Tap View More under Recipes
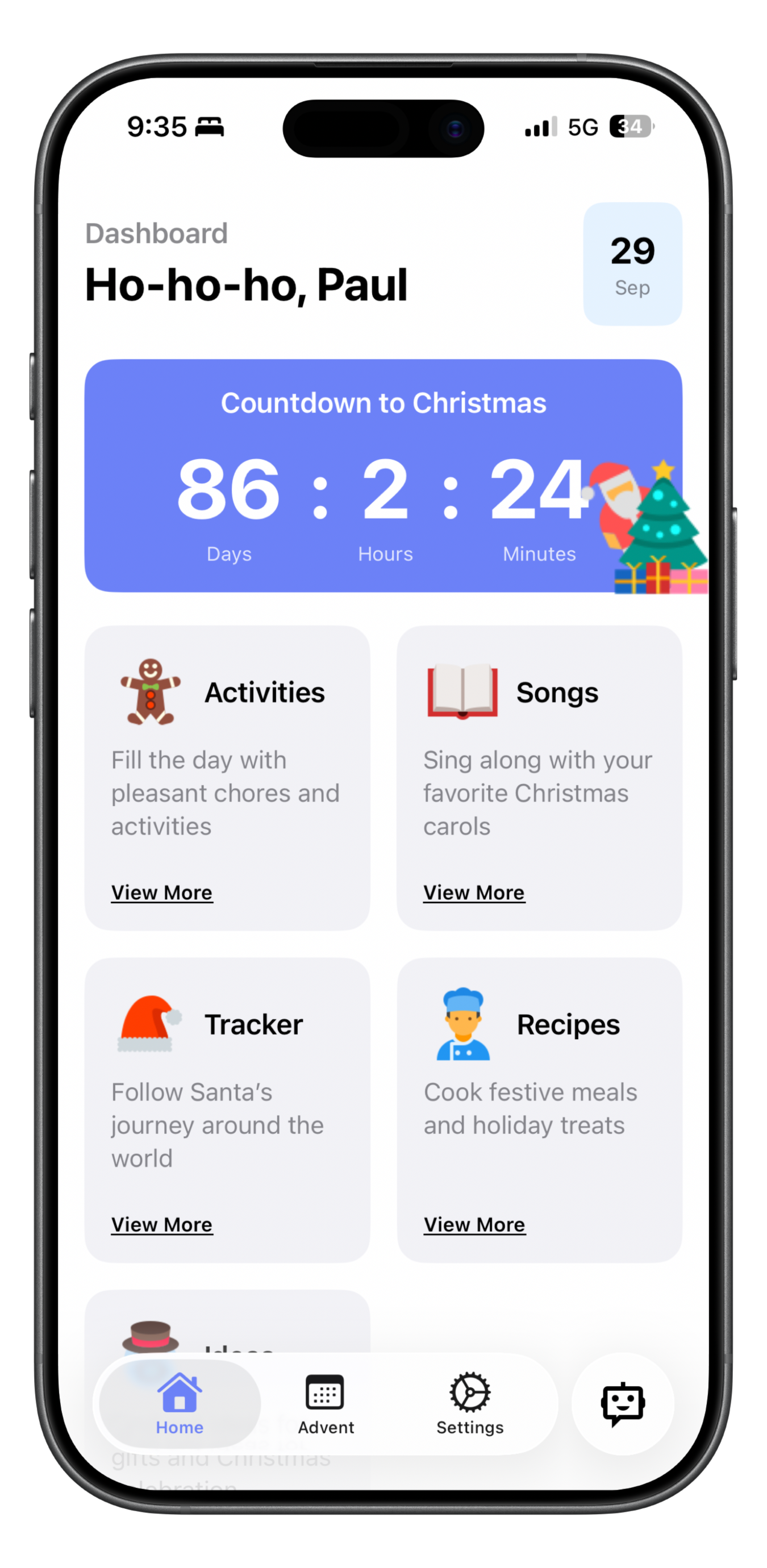 click(474, 1224)
